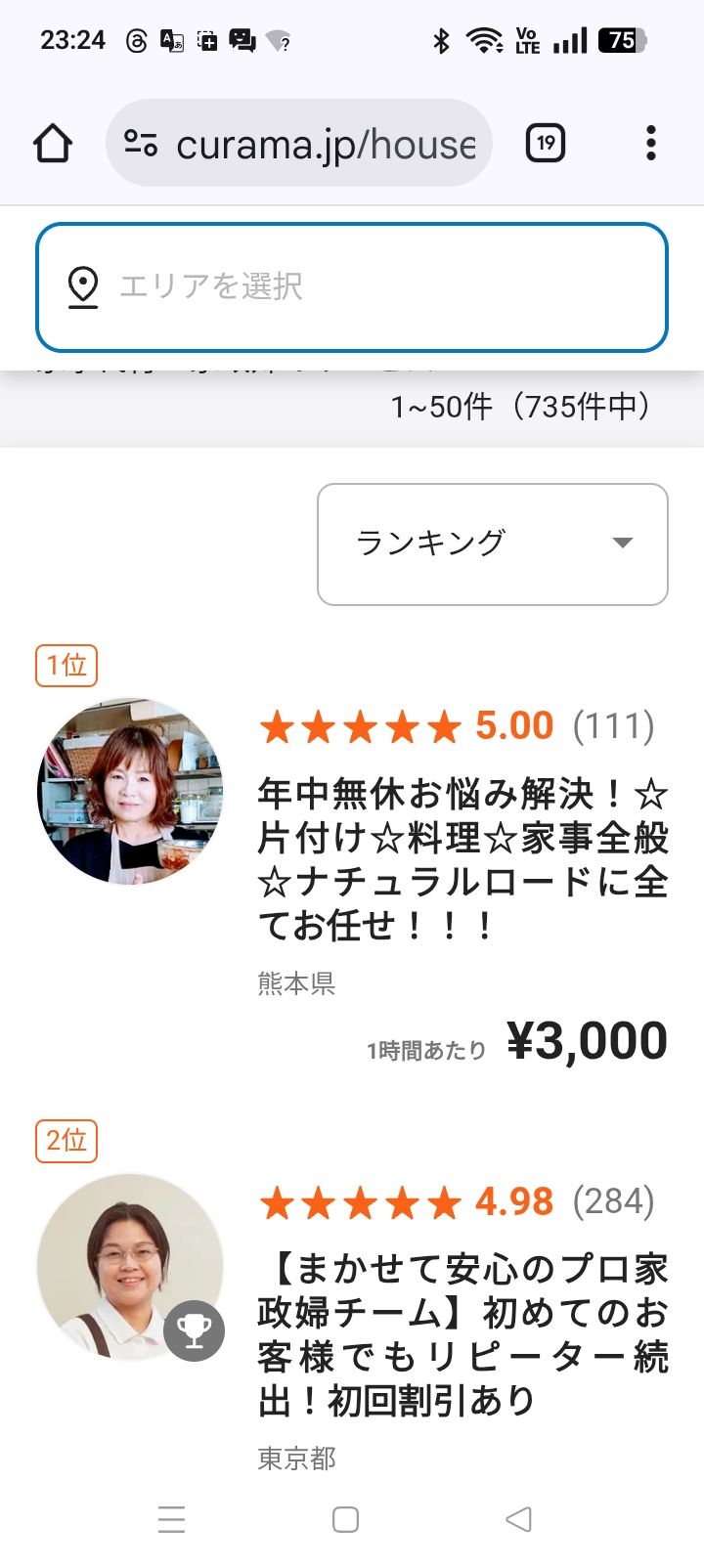Select an area in the エリアを選択 field
This screenshot has width=704, height=1568.
pyautogui.click(x=352, y=286)
